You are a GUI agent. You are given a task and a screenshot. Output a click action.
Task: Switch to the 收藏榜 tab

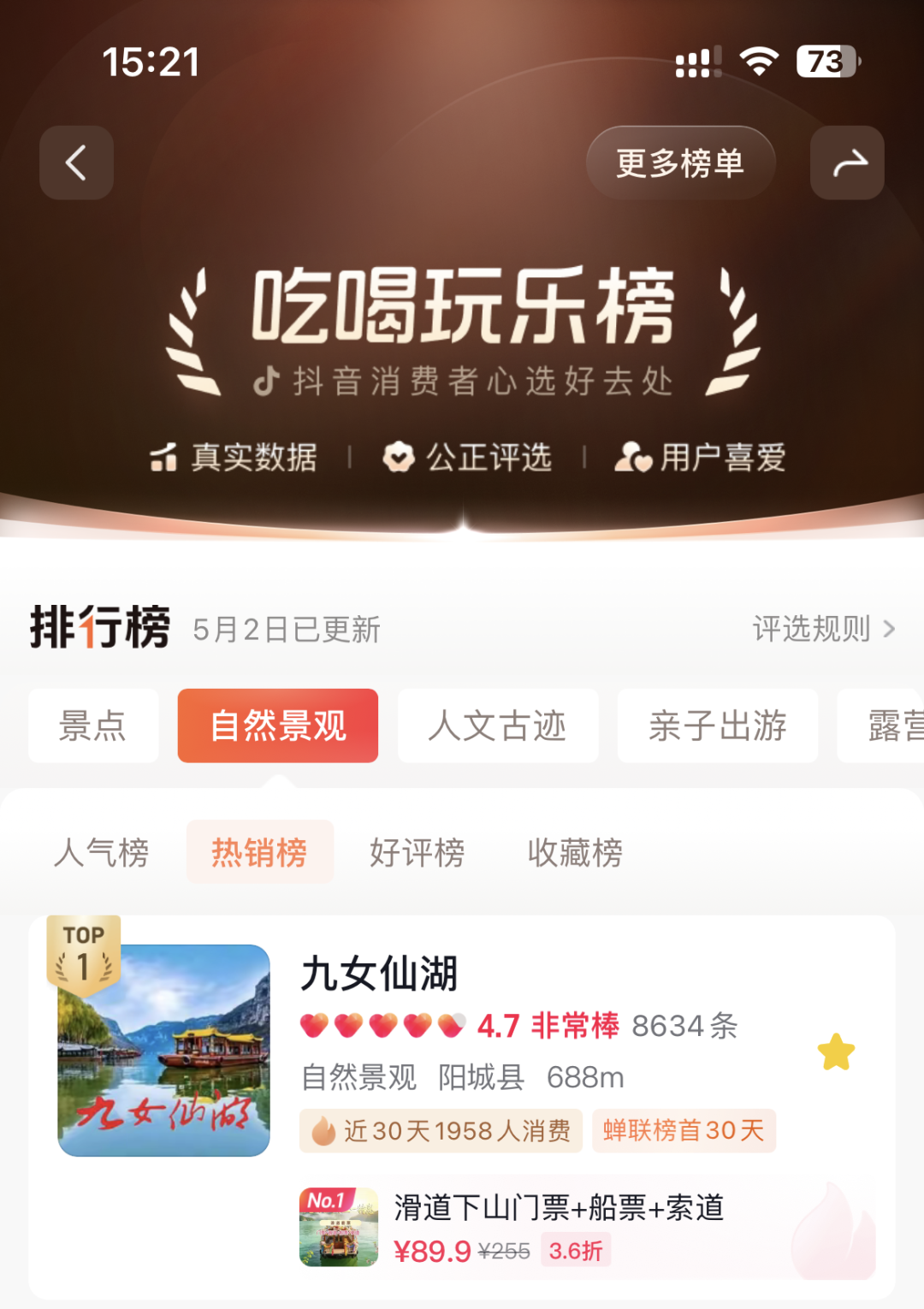[575, 852]
